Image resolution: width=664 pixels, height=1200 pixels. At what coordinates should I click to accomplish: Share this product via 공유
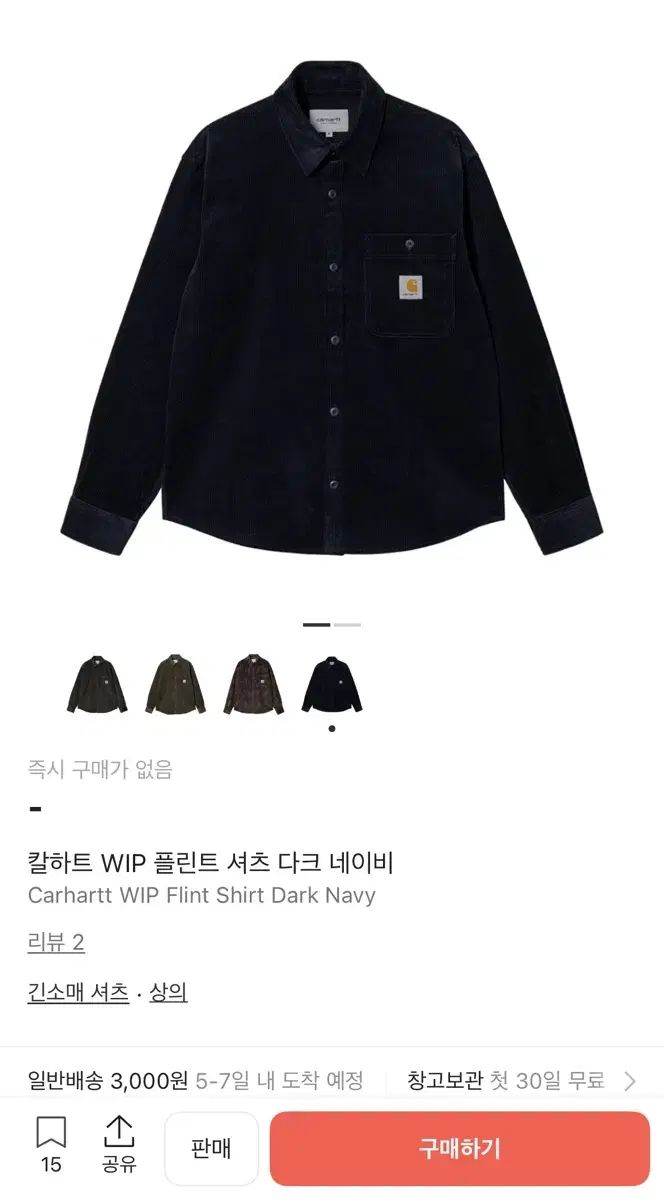tap(119, 1144)
